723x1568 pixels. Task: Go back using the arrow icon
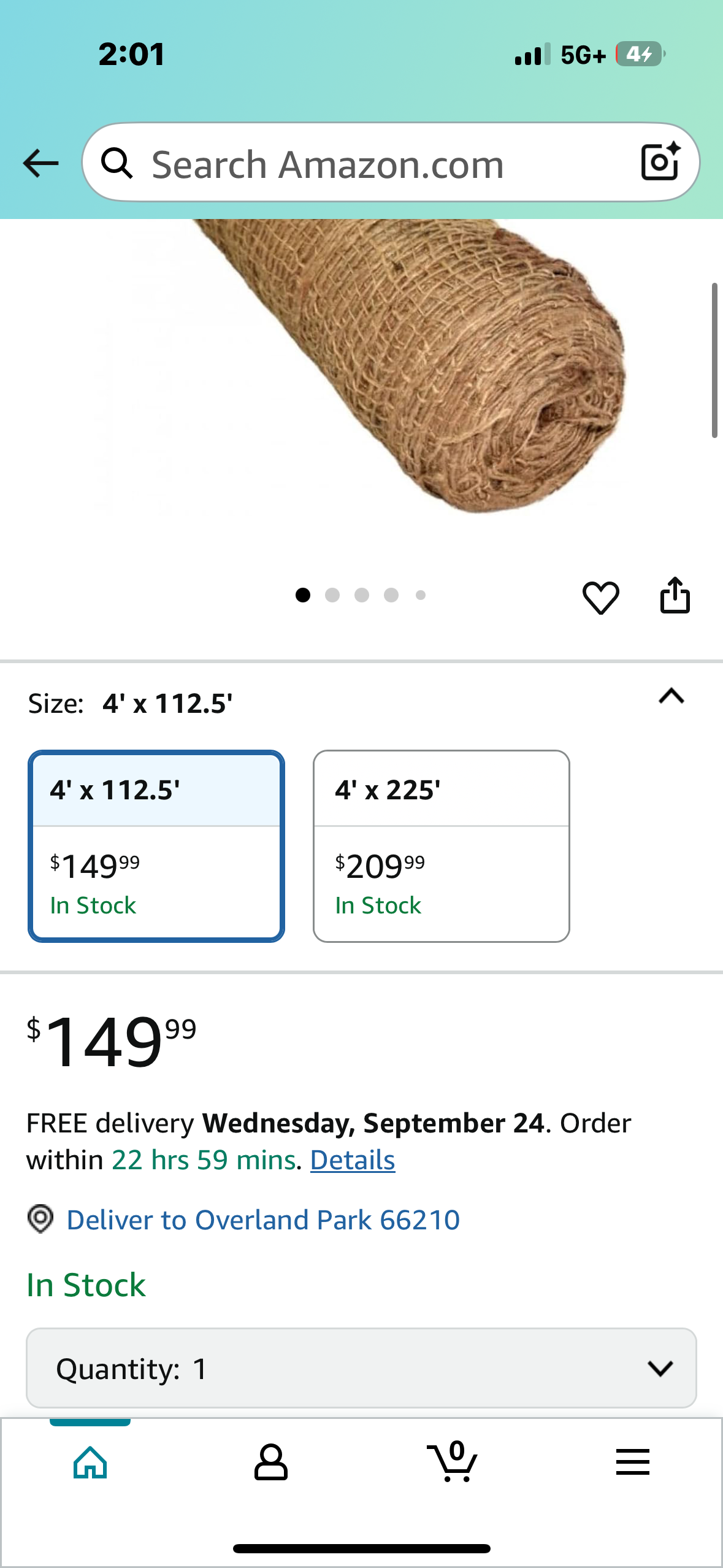[40, 163]
